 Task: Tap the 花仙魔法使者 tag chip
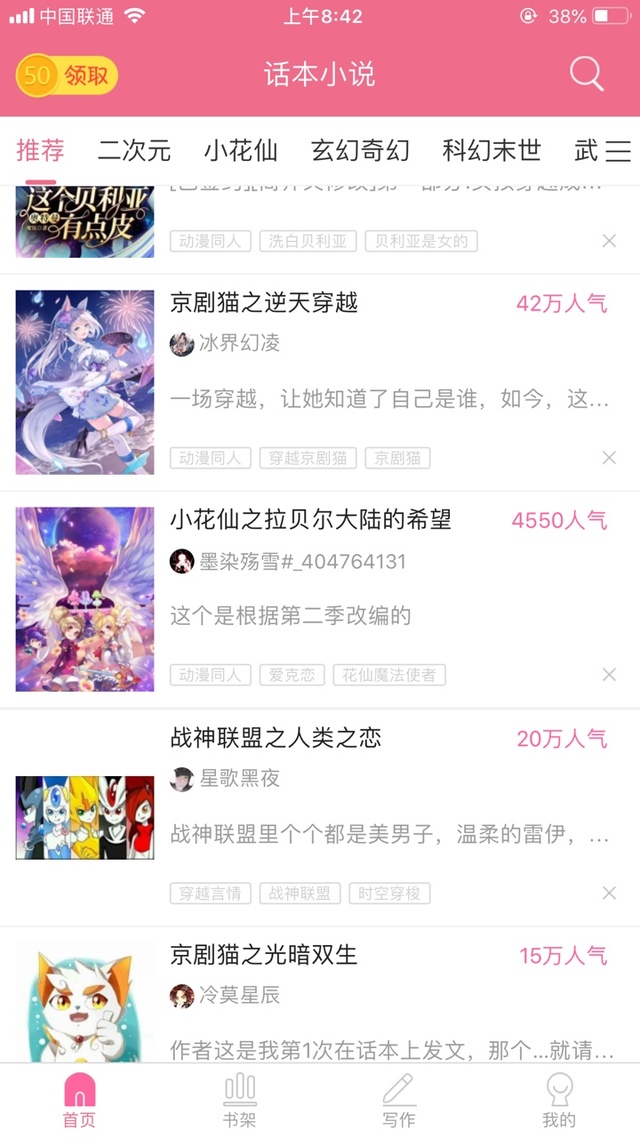tap(389, 675)
